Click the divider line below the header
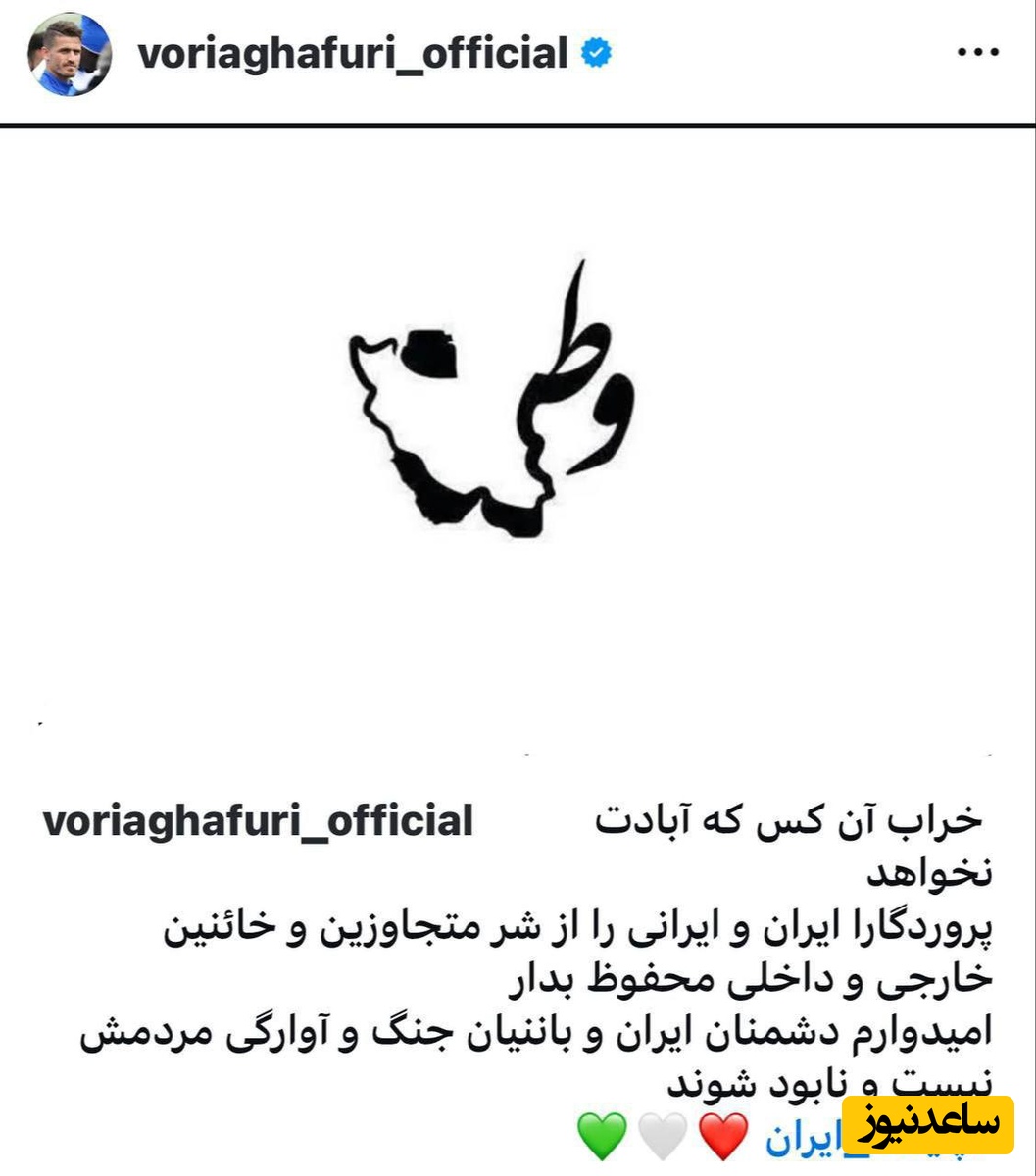1036x1176 pixels. point(518,123)
